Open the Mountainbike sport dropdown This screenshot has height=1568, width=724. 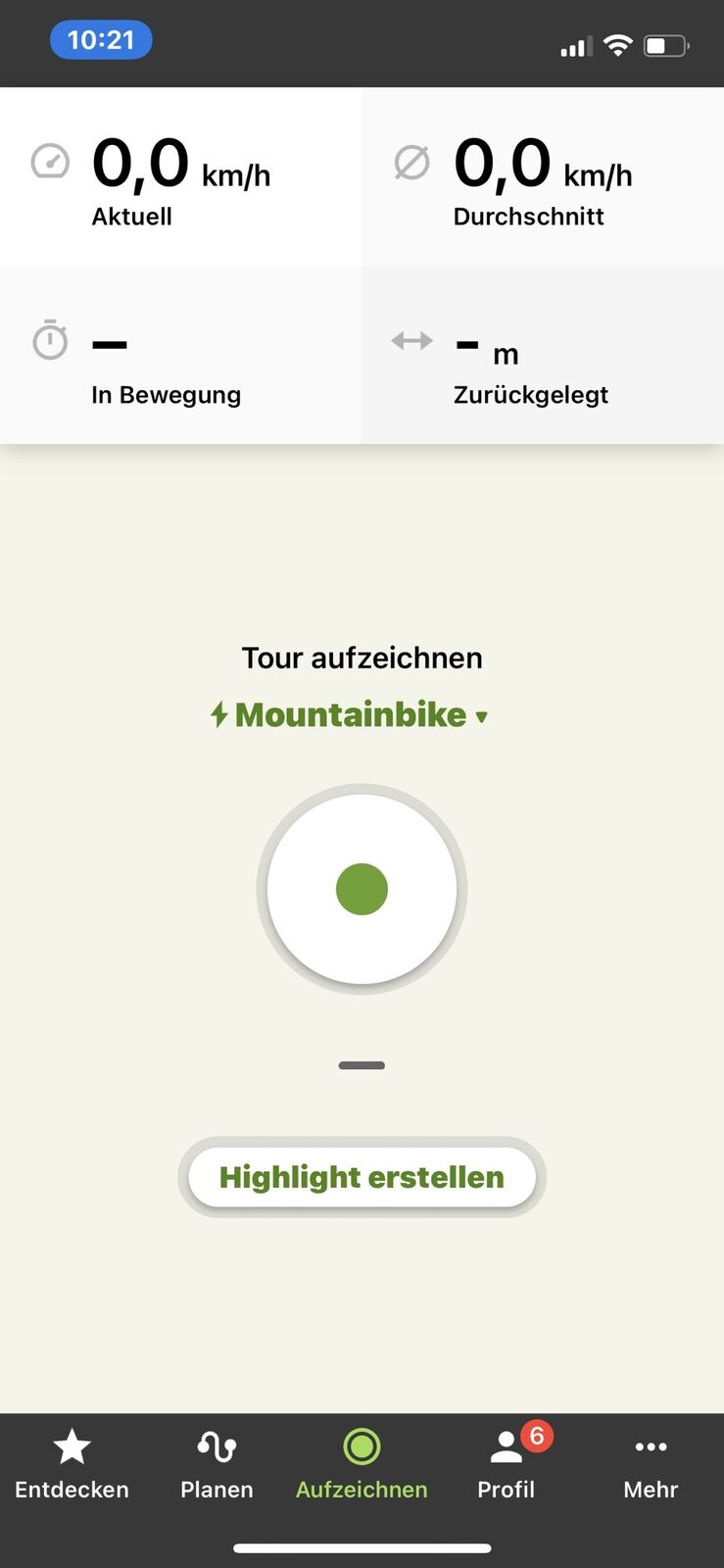coord(351,715)
